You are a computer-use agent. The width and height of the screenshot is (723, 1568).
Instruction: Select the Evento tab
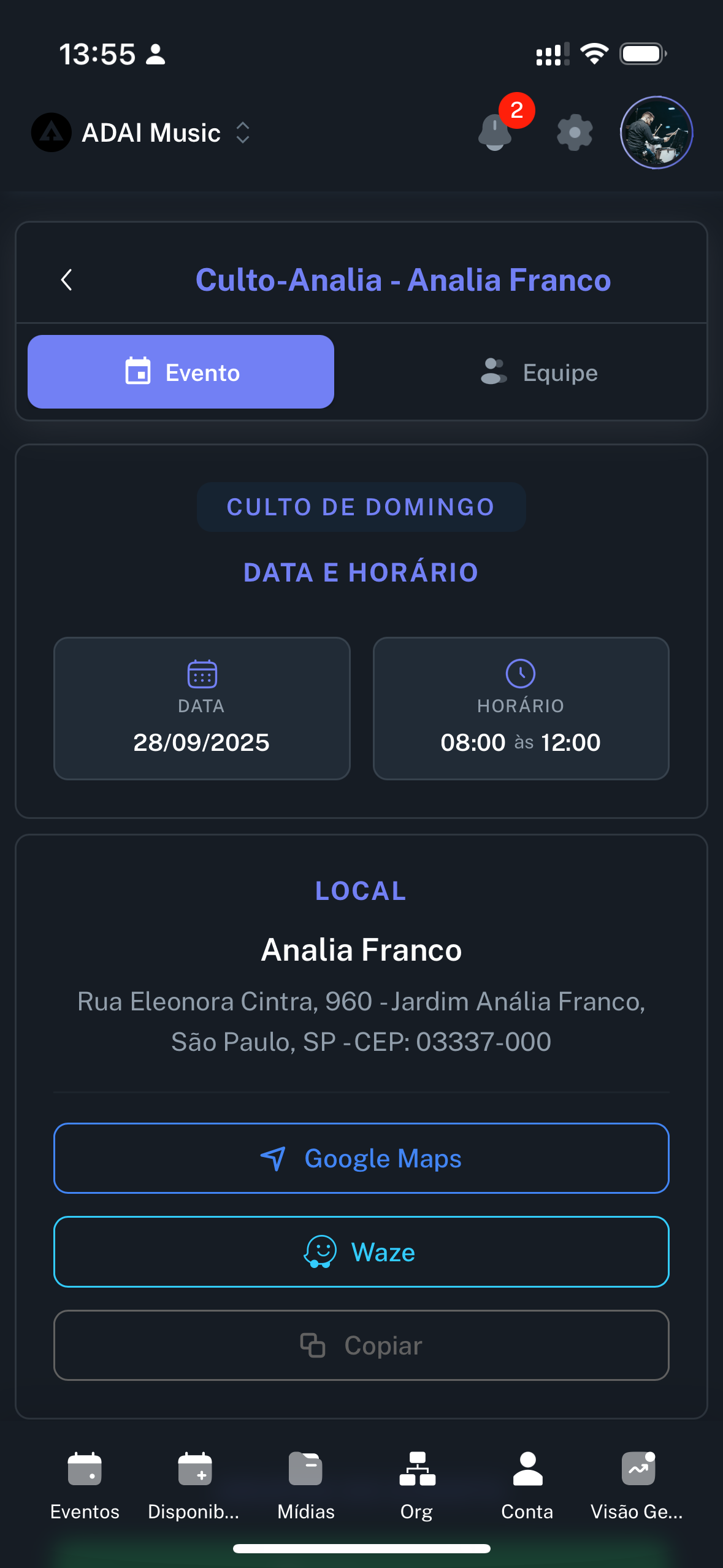coord(181,372)
